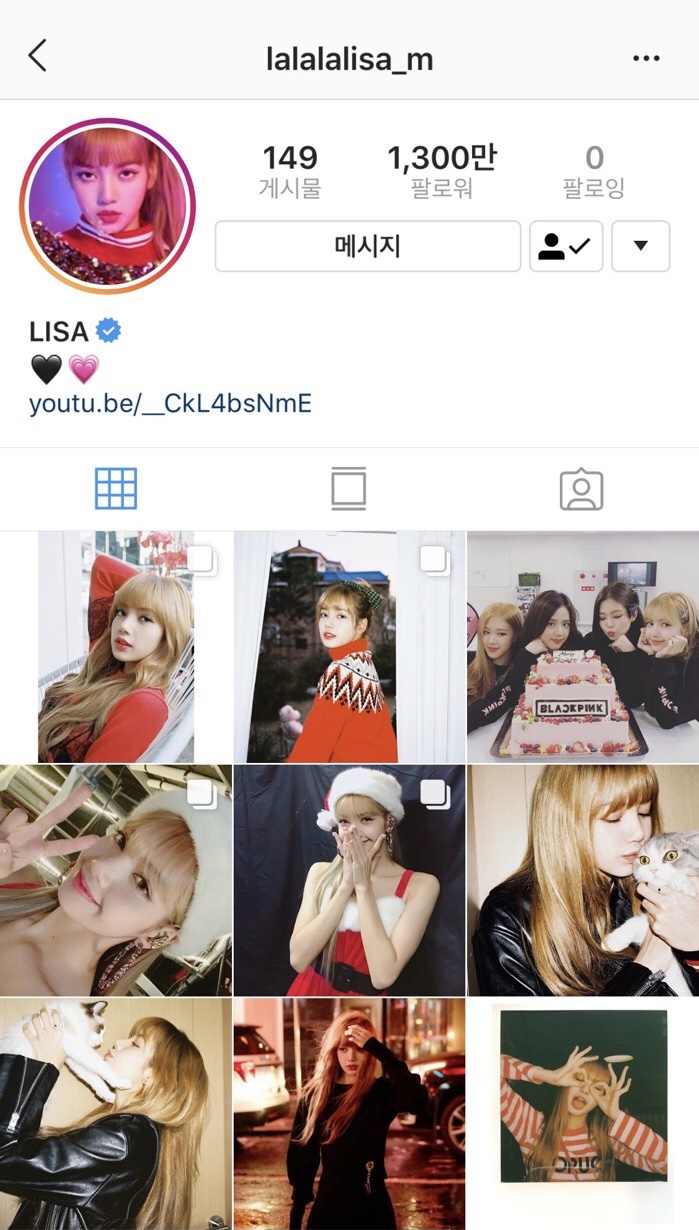
Task: Open the BLACKPINK cake group photo
Action: (583, 647)
